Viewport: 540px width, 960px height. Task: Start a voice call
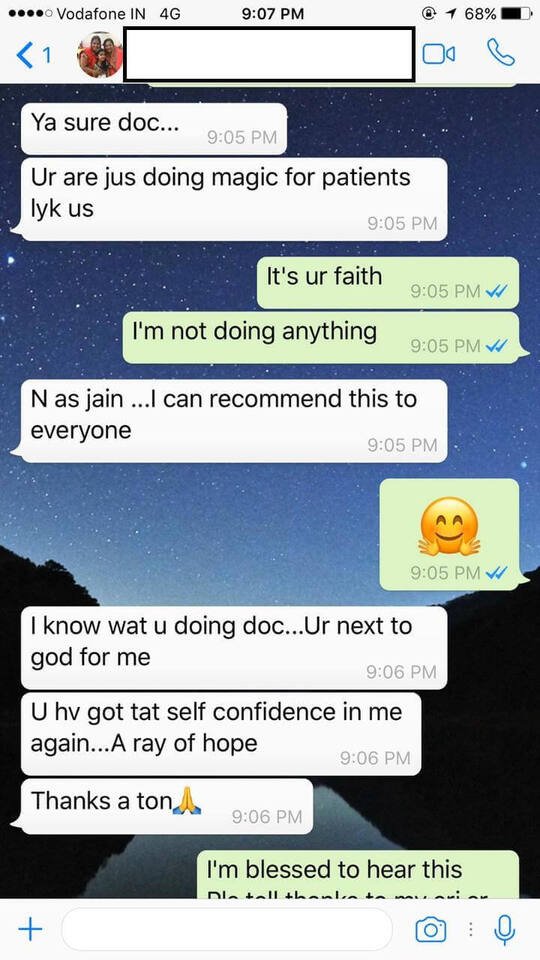(501, 54)
